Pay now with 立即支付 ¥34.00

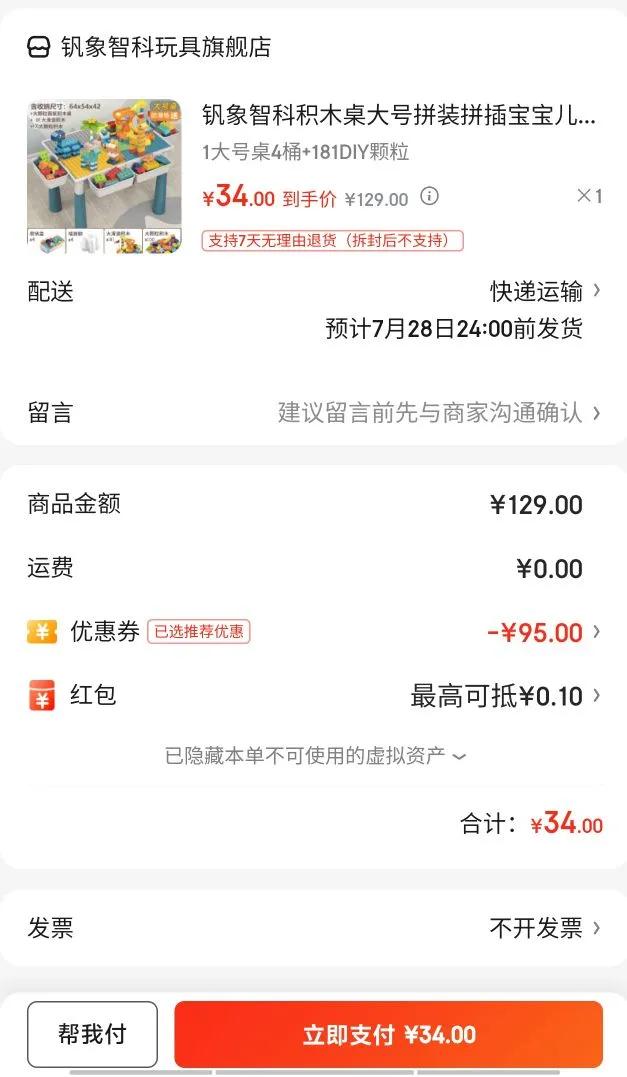click(x=388, y=1034)
